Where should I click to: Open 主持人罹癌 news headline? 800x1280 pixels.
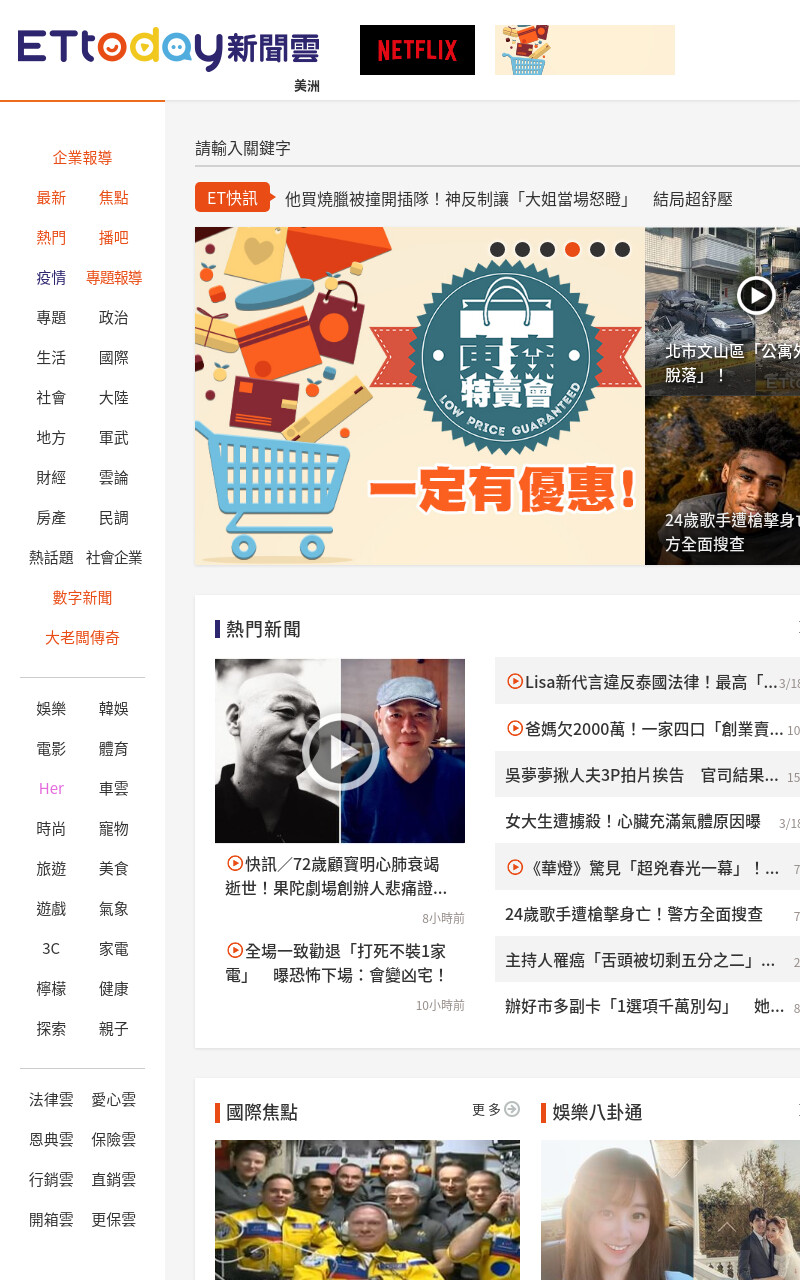tap(640, 960)
